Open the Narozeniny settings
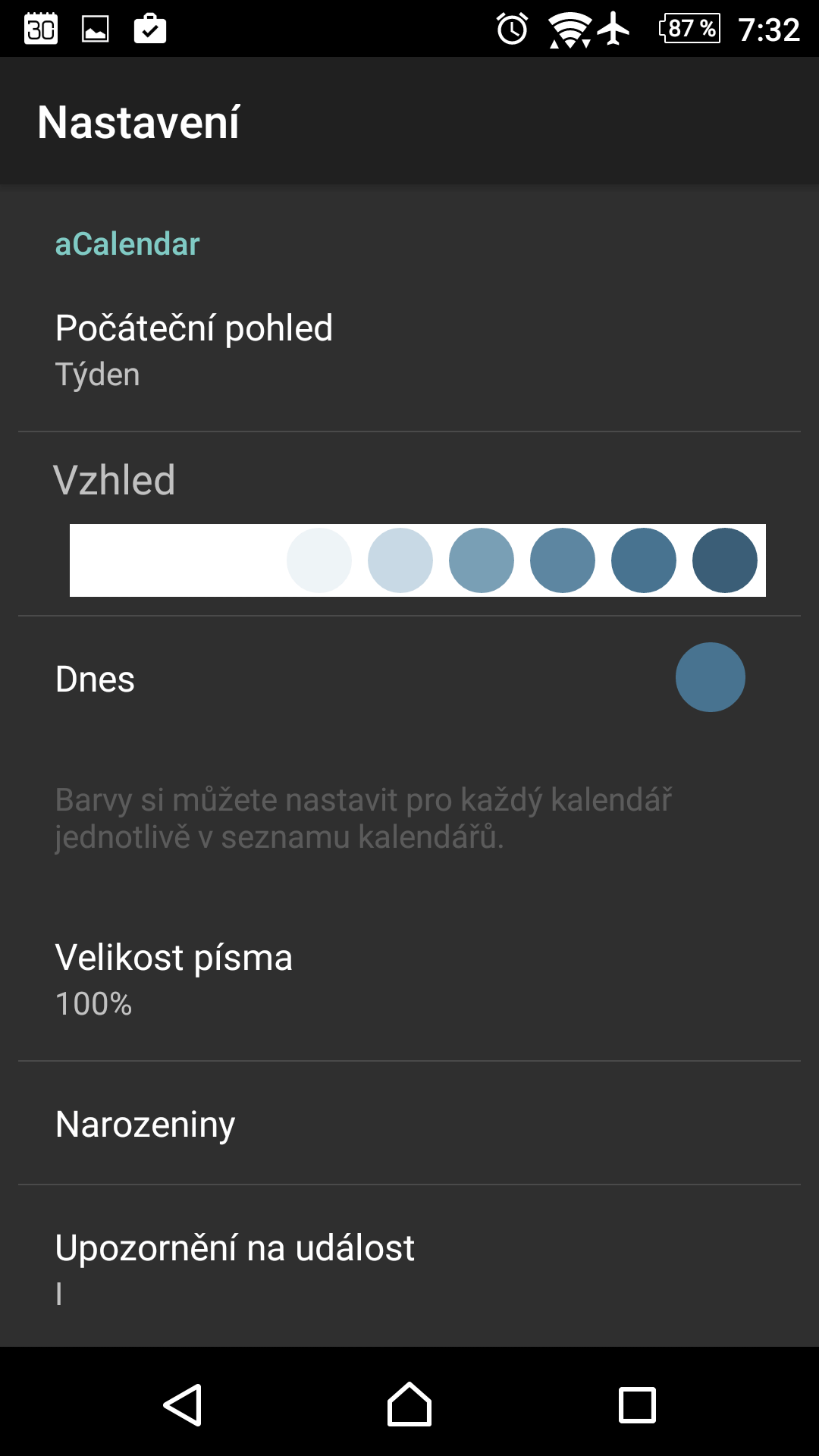Screen dimensions: 819x1456 pyautogui.click(x=409, y=1123)
